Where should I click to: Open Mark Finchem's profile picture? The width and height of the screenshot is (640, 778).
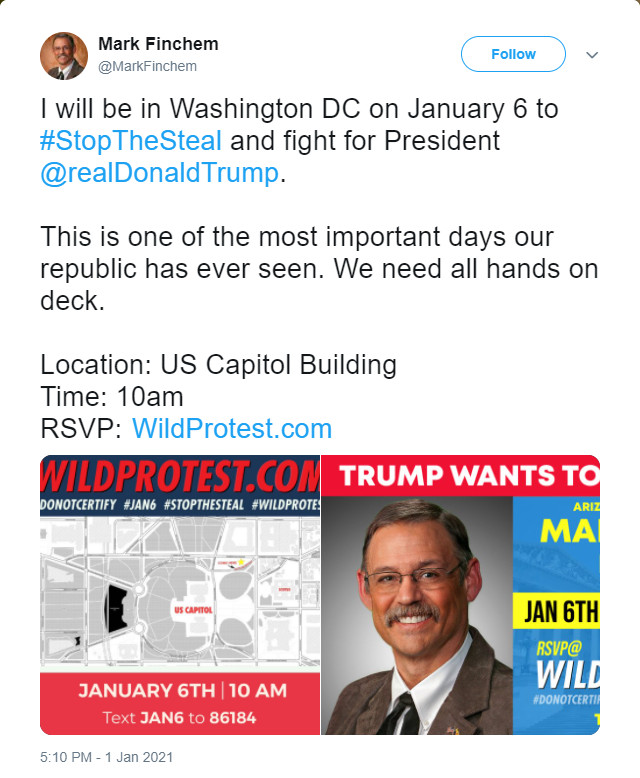(x=63, y=55)
